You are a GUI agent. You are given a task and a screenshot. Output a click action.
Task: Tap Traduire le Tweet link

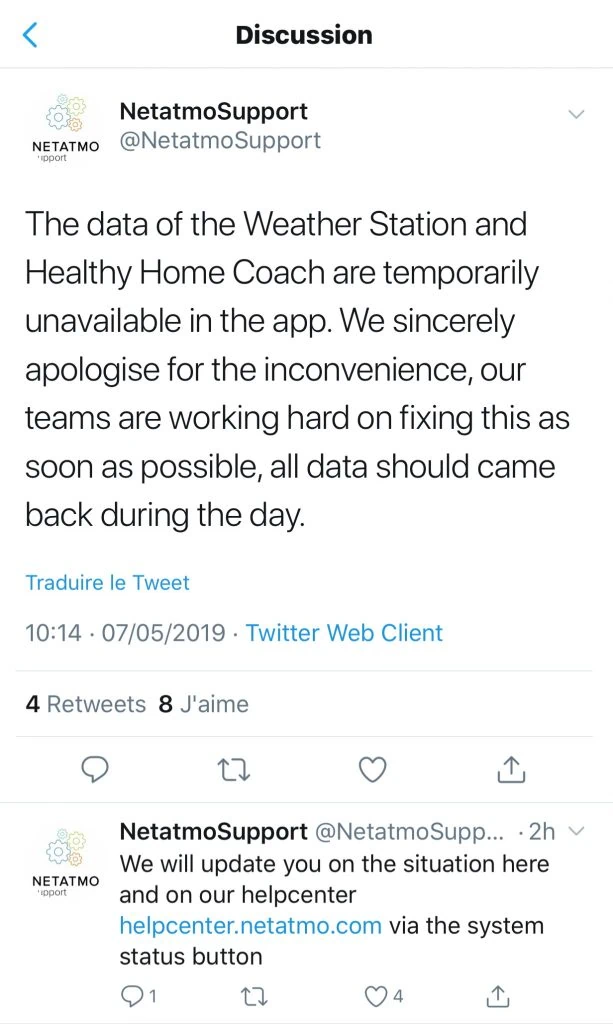[107, 582]
